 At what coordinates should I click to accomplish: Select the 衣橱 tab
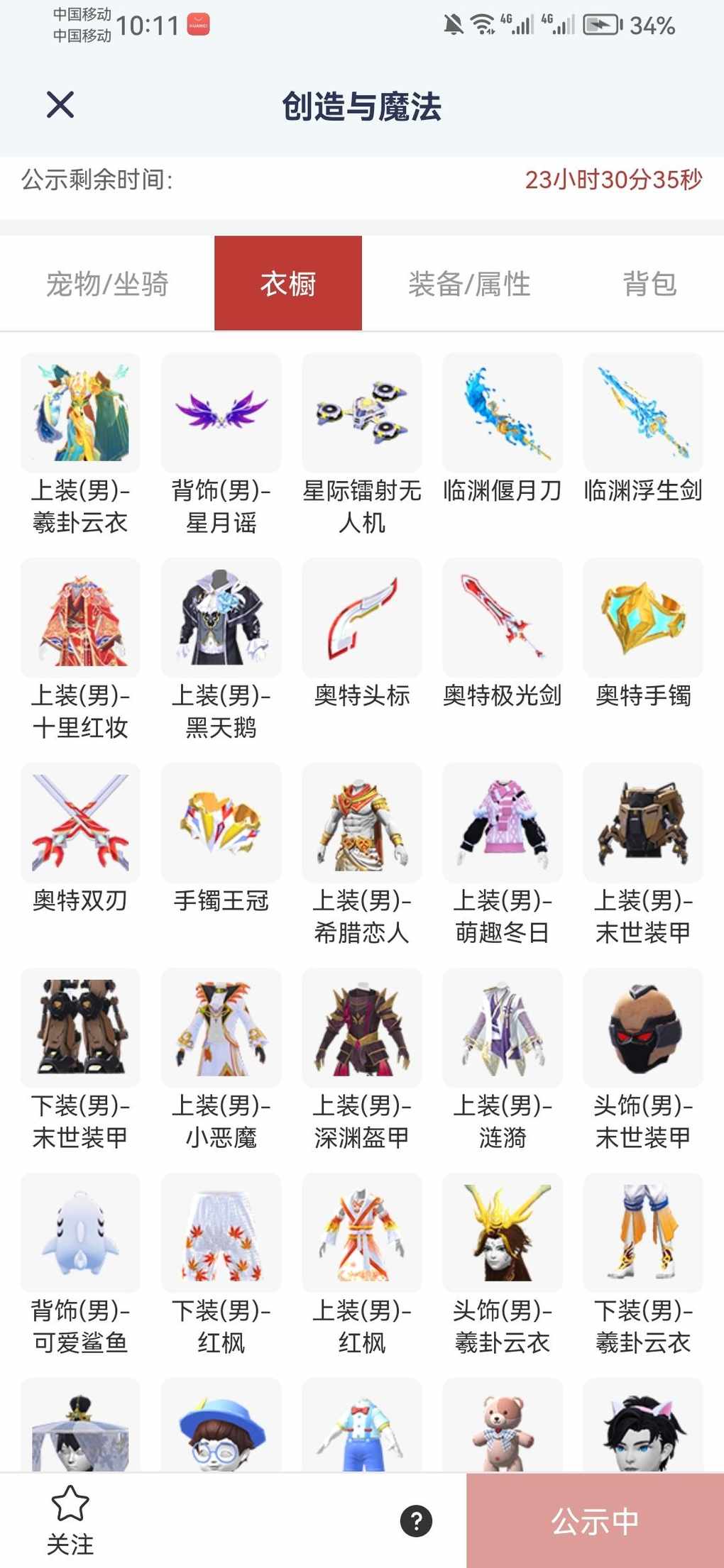[x=288, y=284]
